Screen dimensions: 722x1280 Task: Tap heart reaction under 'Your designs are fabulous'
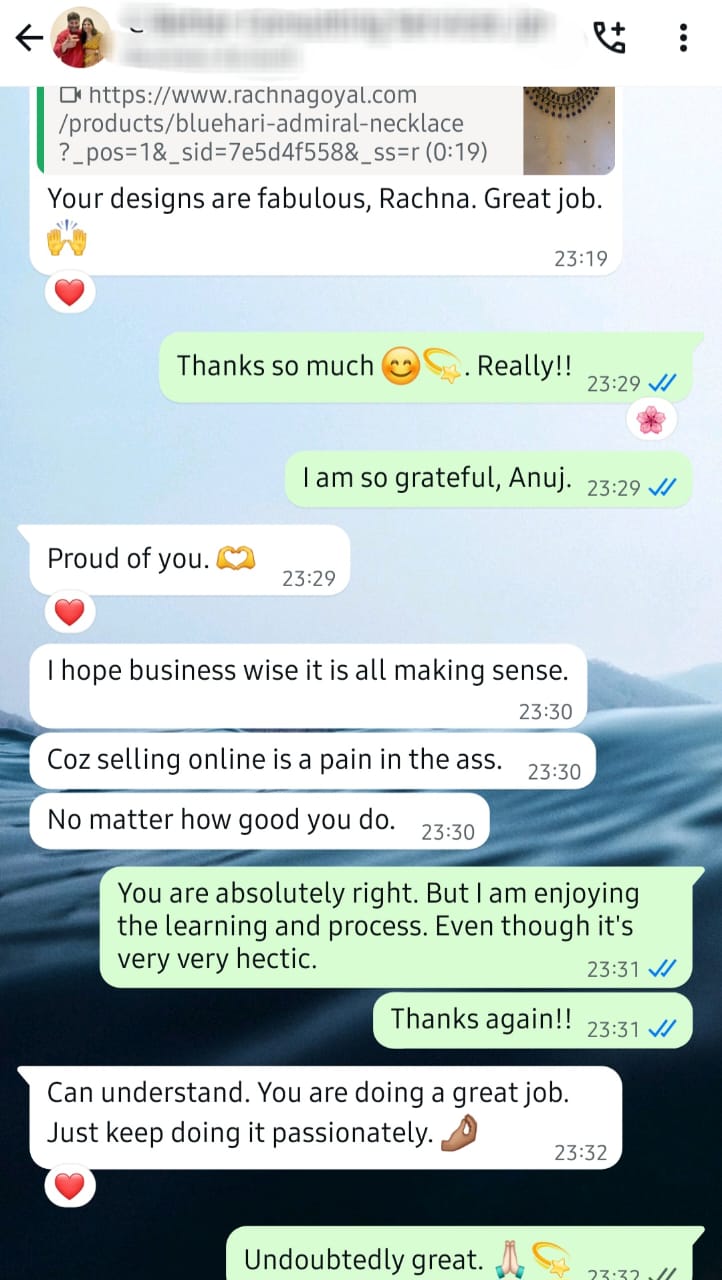coord(69,293)
